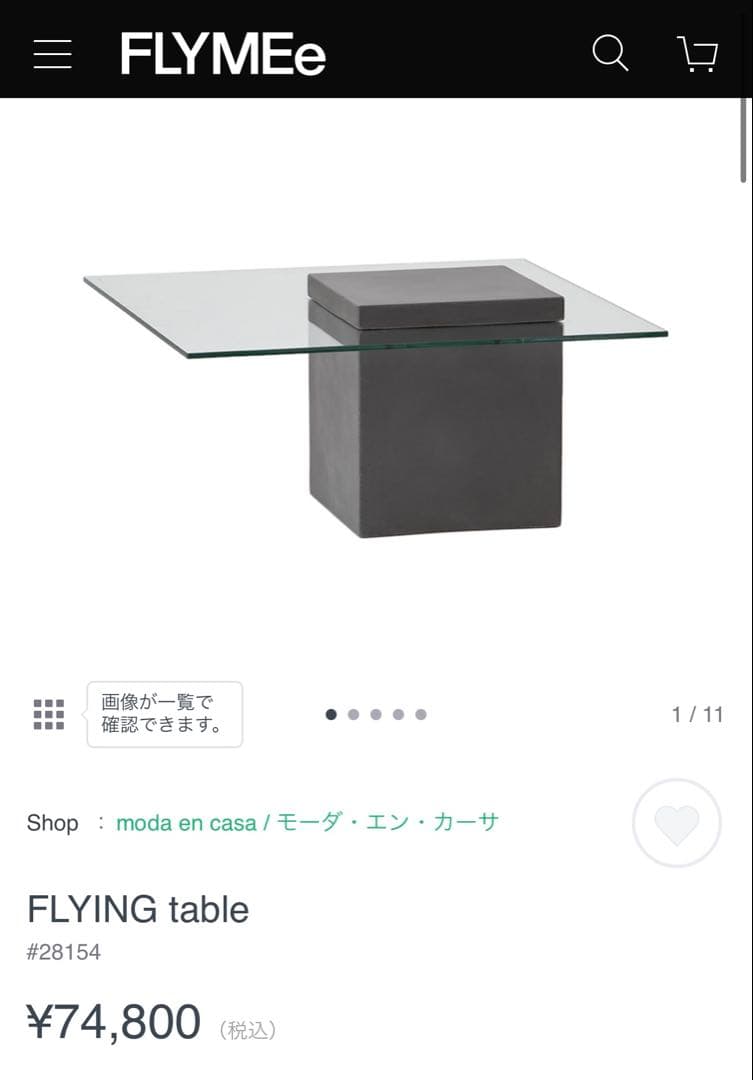Dismiss the 画像が一覧で確認できます tooltip
Viewport: 753px width, 1080px height.
tap(163, 713)
